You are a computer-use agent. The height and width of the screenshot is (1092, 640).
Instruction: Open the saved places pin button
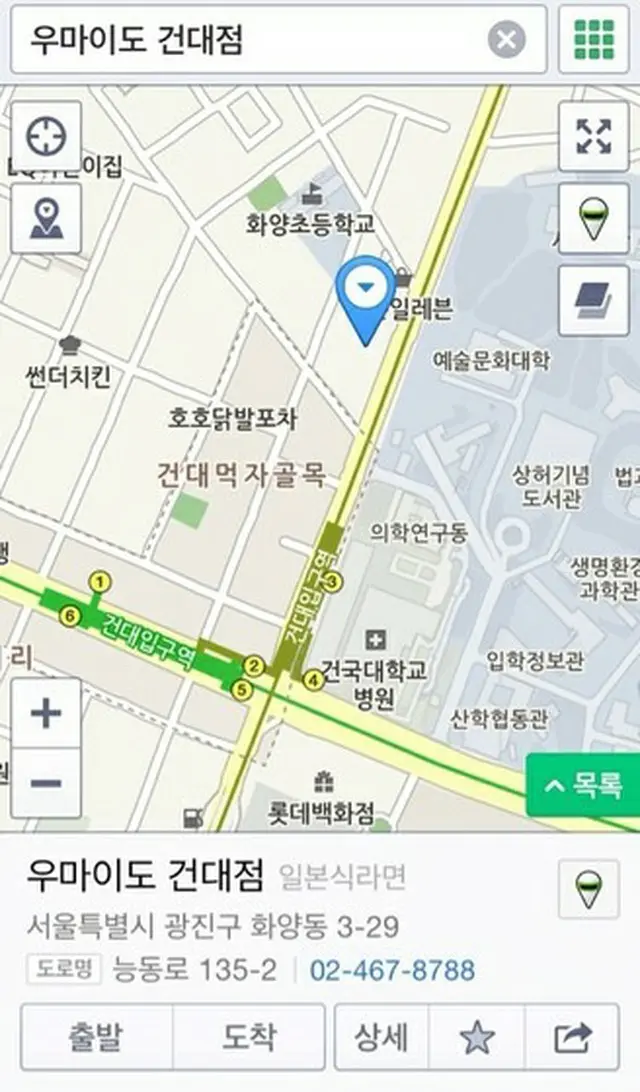coord(46,218)
